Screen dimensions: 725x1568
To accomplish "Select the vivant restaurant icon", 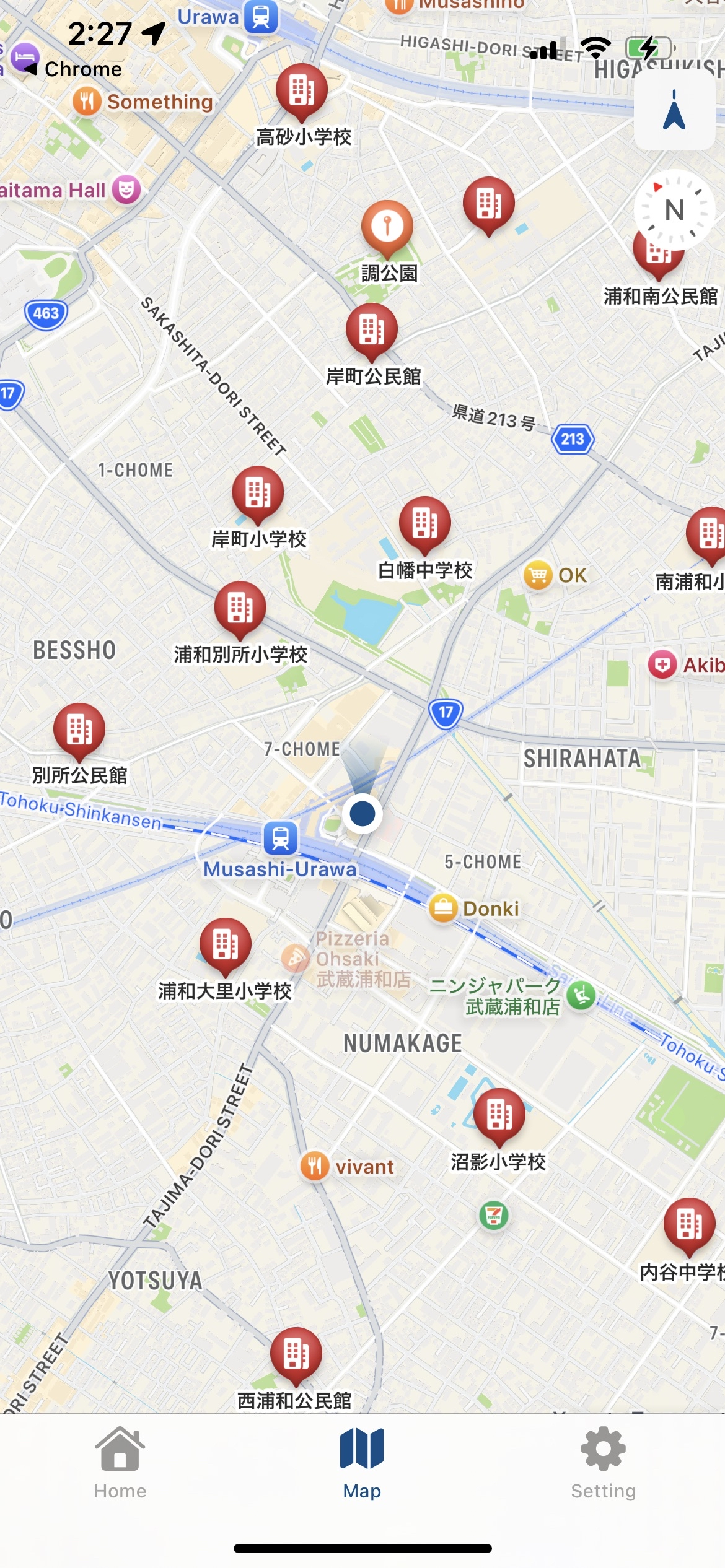I will (x=315, y=1165).
